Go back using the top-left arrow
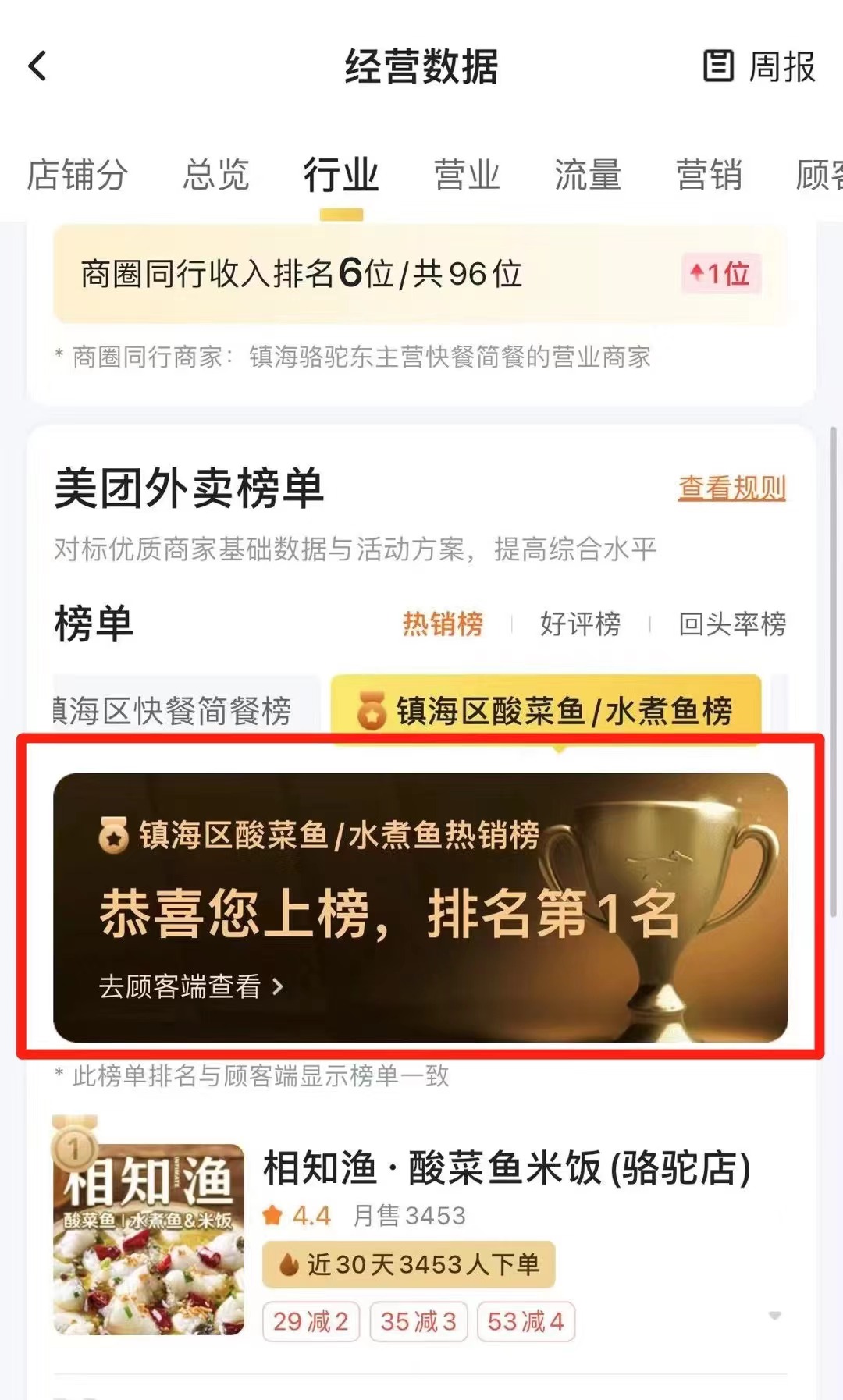The image size is (843, 1400). coord(37,66)
